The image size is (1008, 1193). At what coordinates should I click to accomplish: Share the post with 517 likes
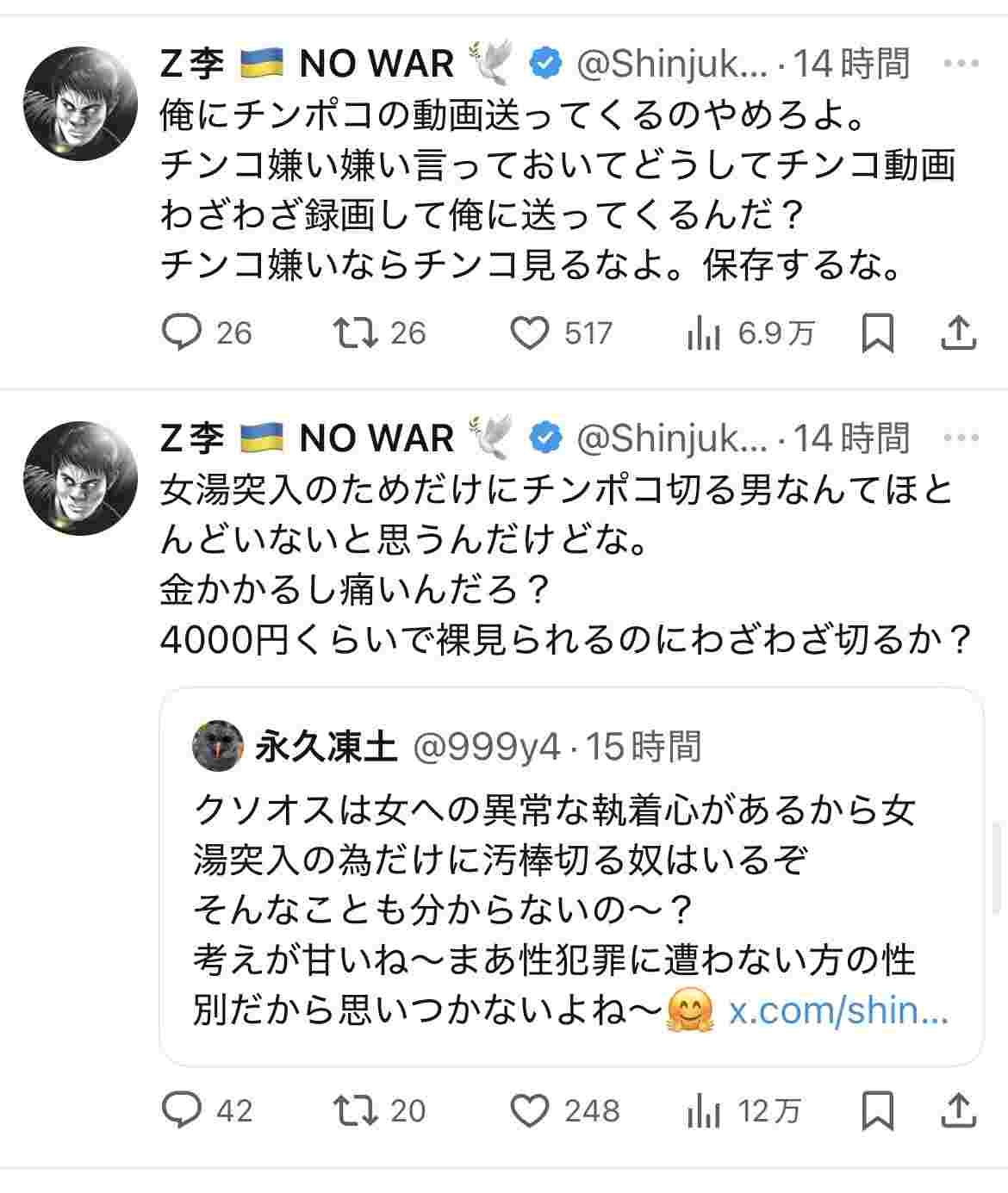pyautogui.click(x=958, y=333)
